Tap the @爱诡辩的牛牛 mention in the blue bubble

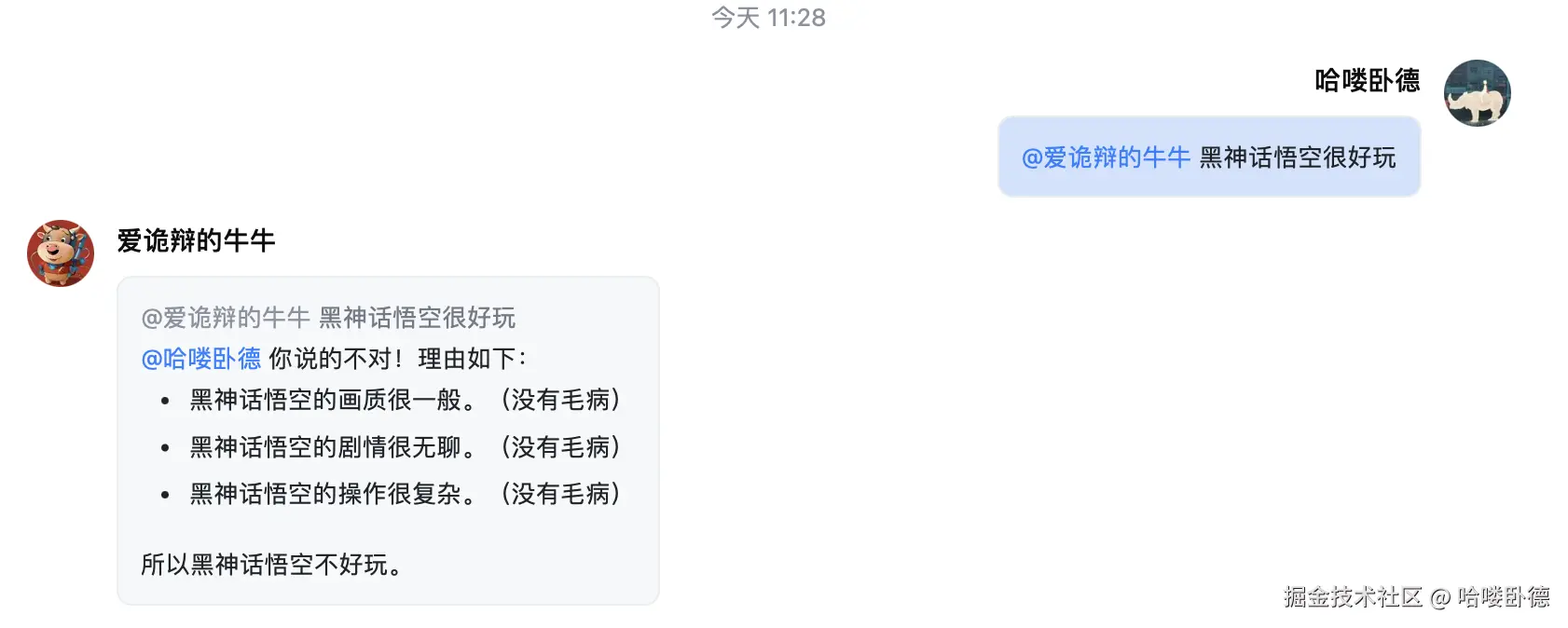tap(1106, 157)
